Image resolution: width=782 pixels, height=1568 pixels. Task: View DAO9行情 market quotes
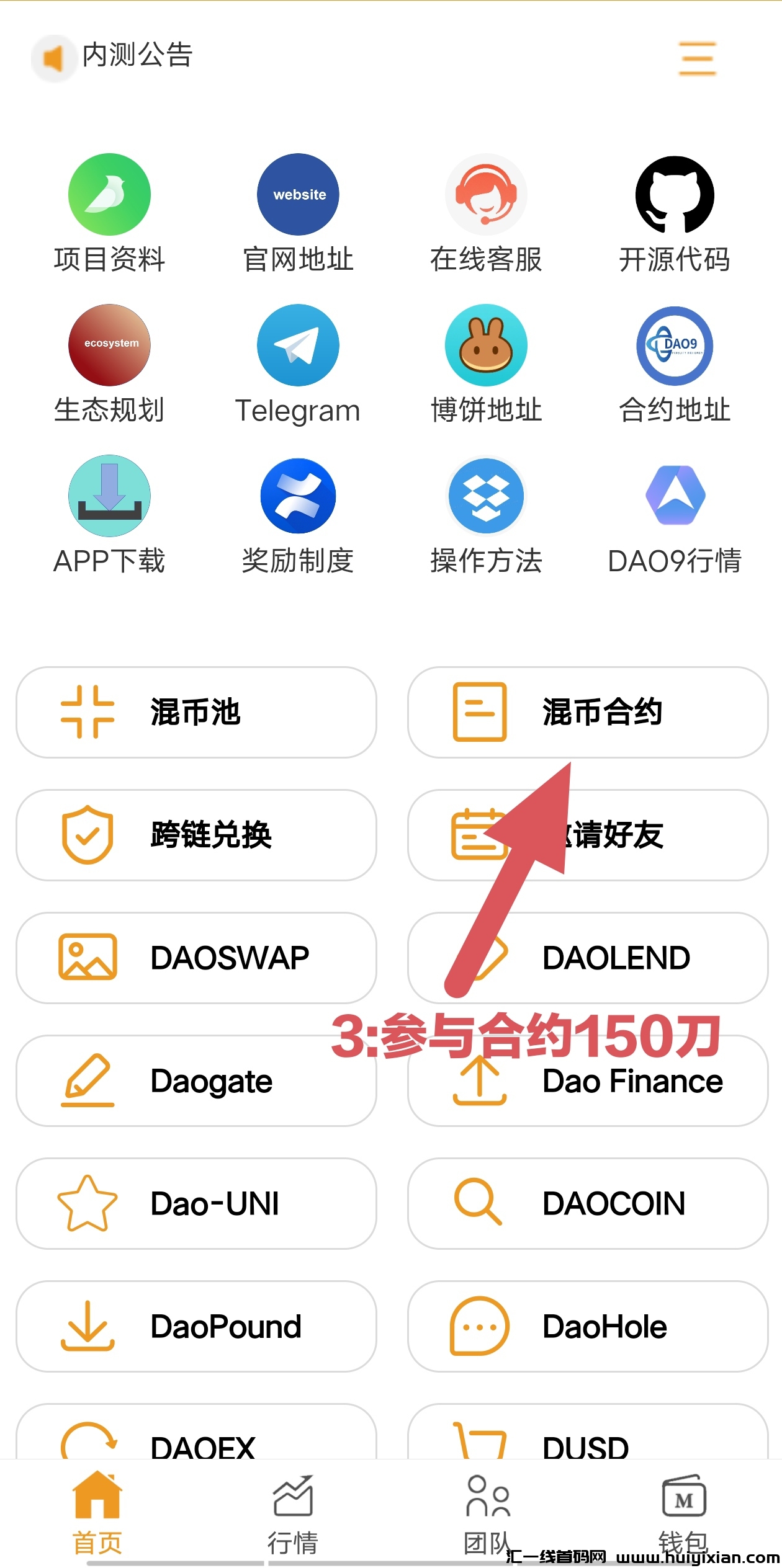coord(675,496)
